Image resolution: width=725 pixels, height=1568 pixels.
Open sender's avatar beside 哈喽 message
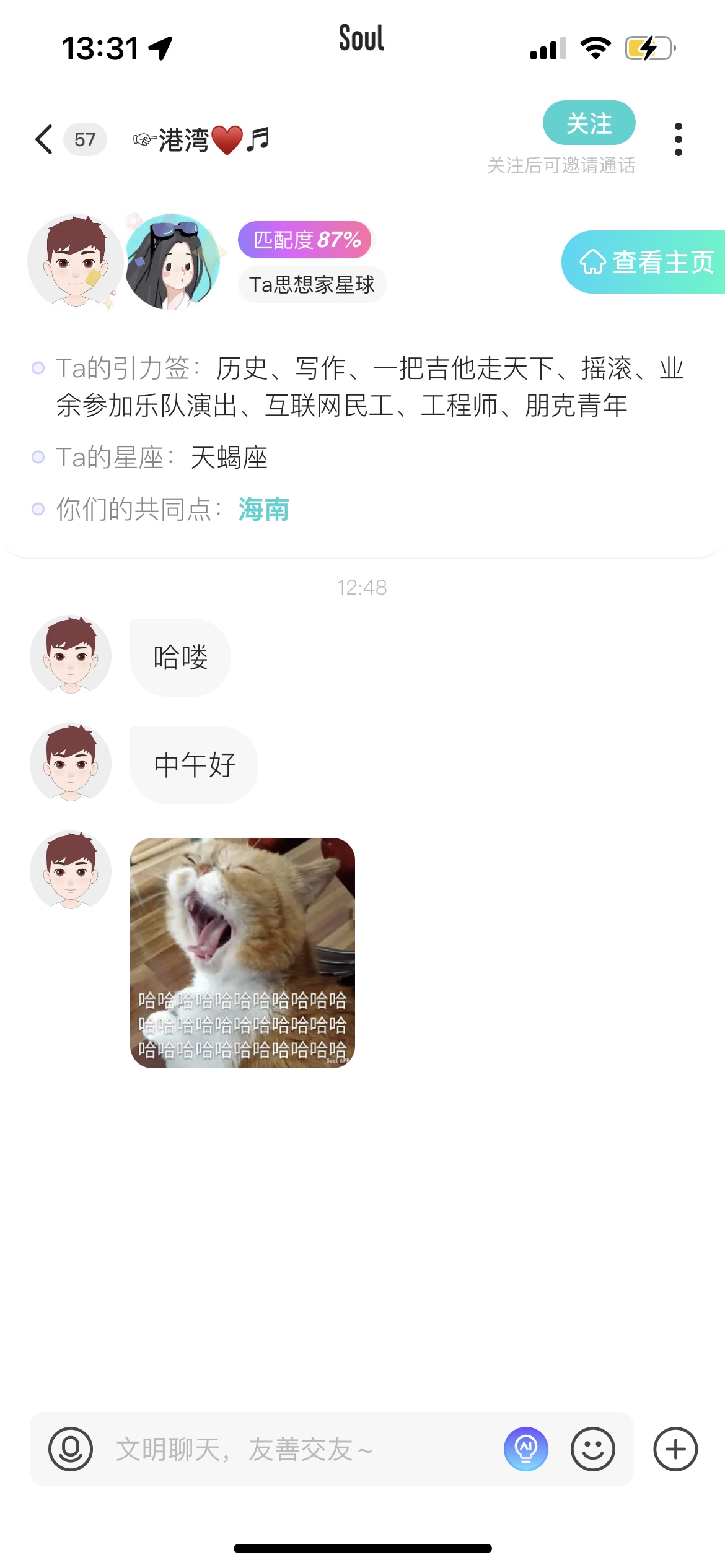pos(71,655)
